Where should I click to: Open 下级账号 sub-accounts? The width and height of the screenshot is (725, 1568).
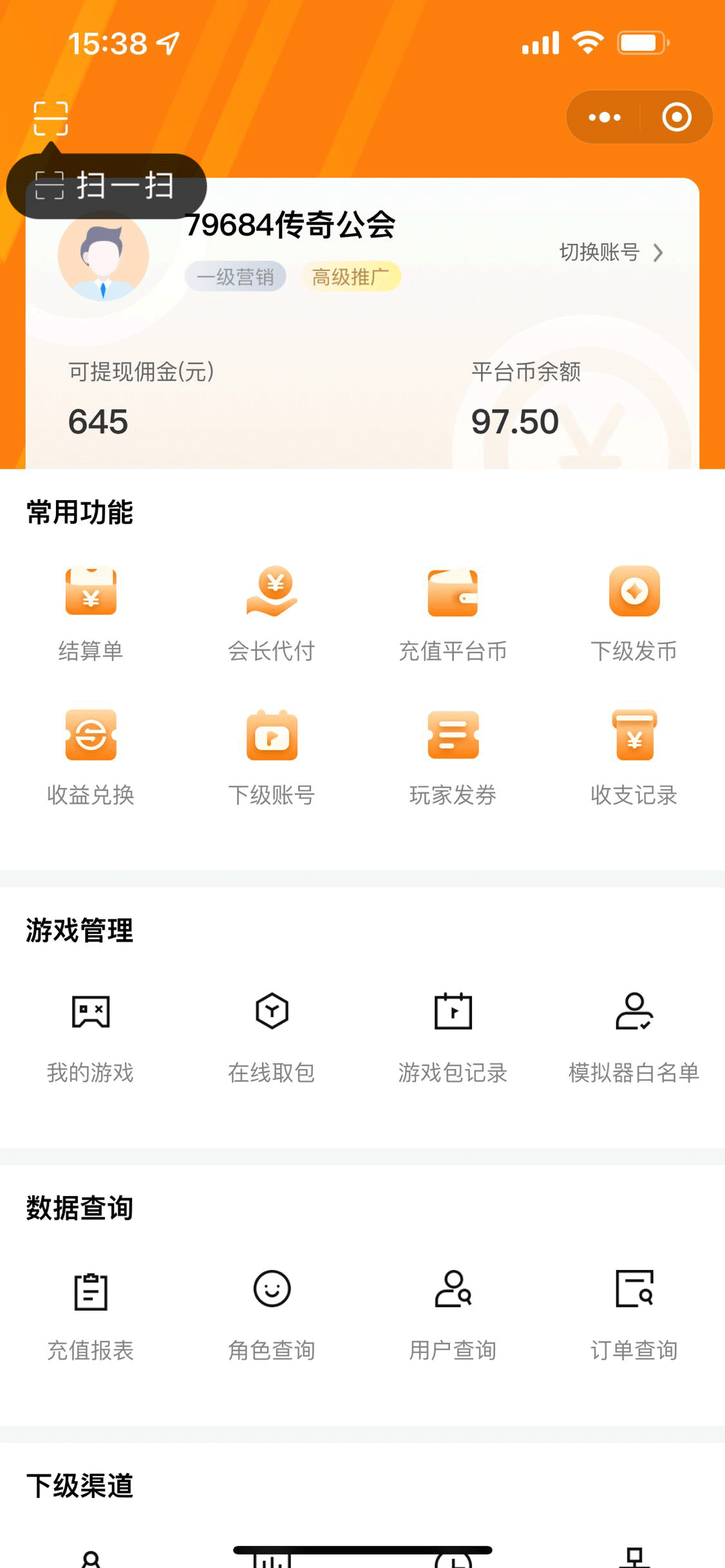coord(272,757)
